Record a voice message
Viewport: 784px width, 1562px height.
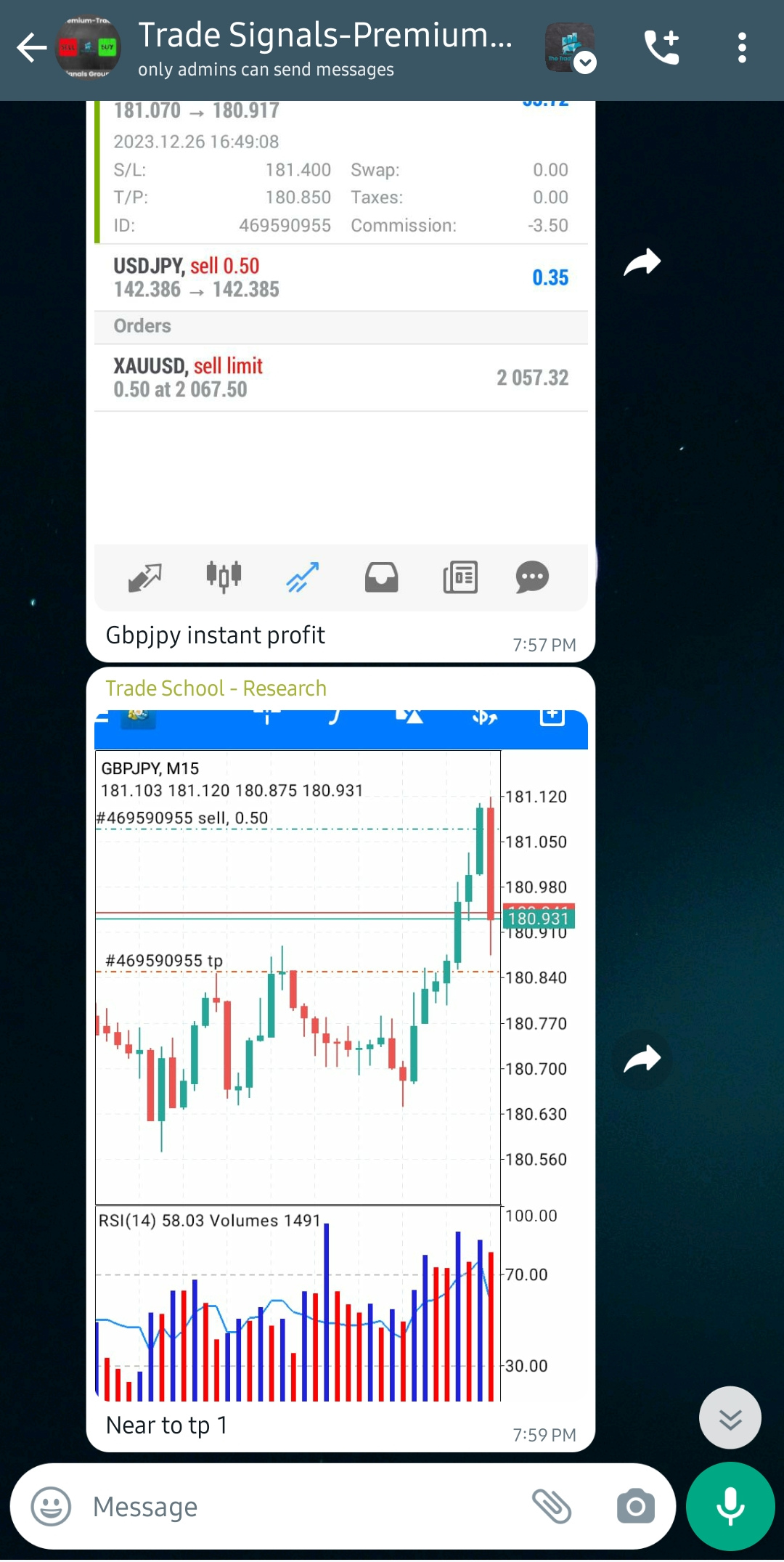(730, 1507)
